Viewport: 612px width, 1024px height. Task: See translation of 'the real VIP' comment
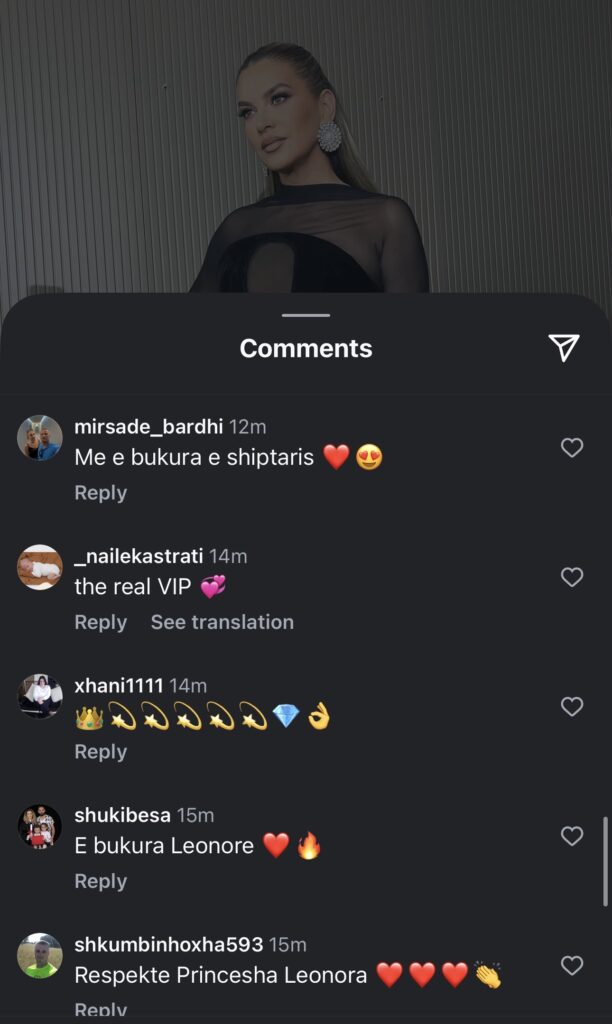pos(222,622)
